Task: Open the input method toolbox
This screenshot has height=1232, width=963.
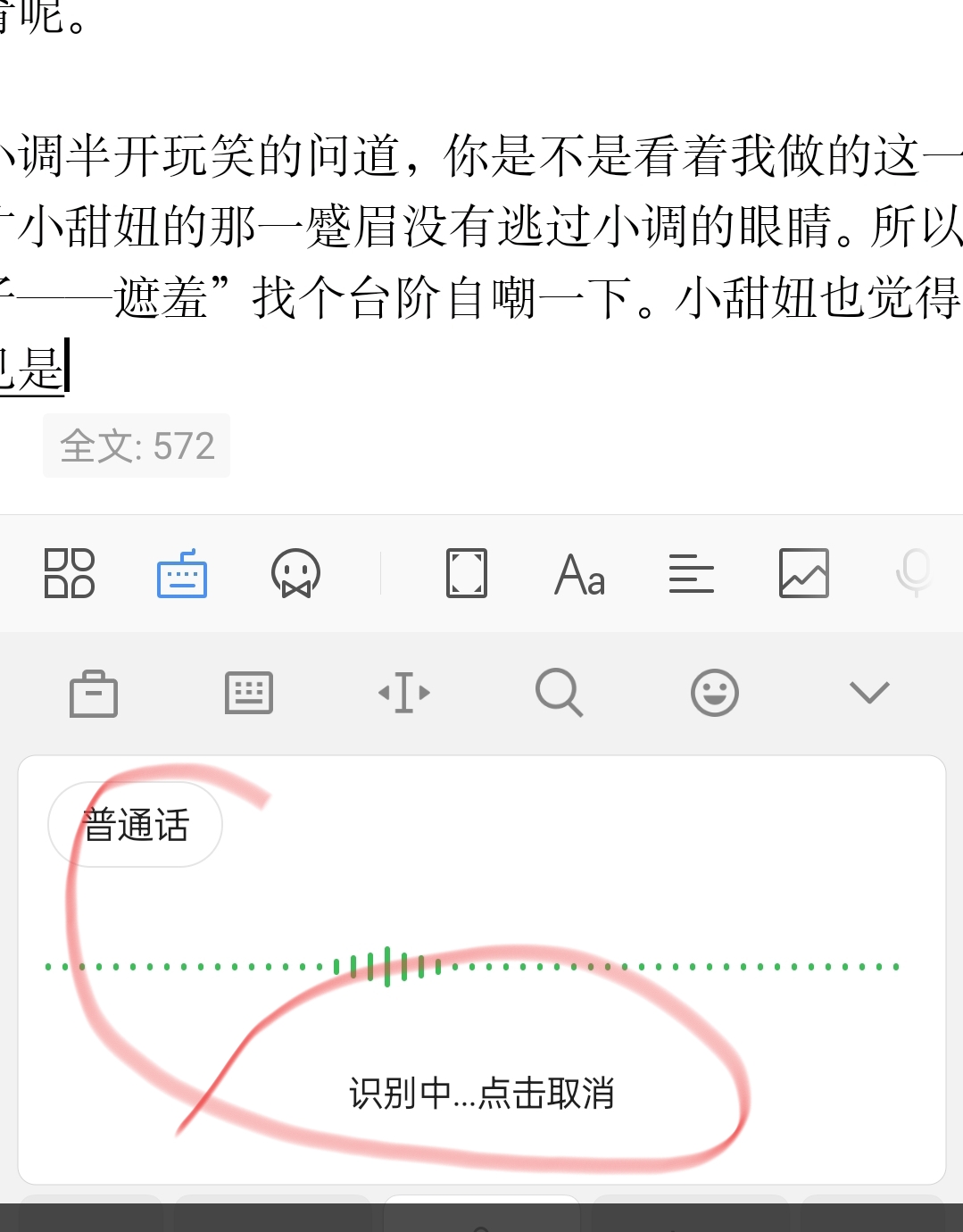Action: tap(94, 693)
